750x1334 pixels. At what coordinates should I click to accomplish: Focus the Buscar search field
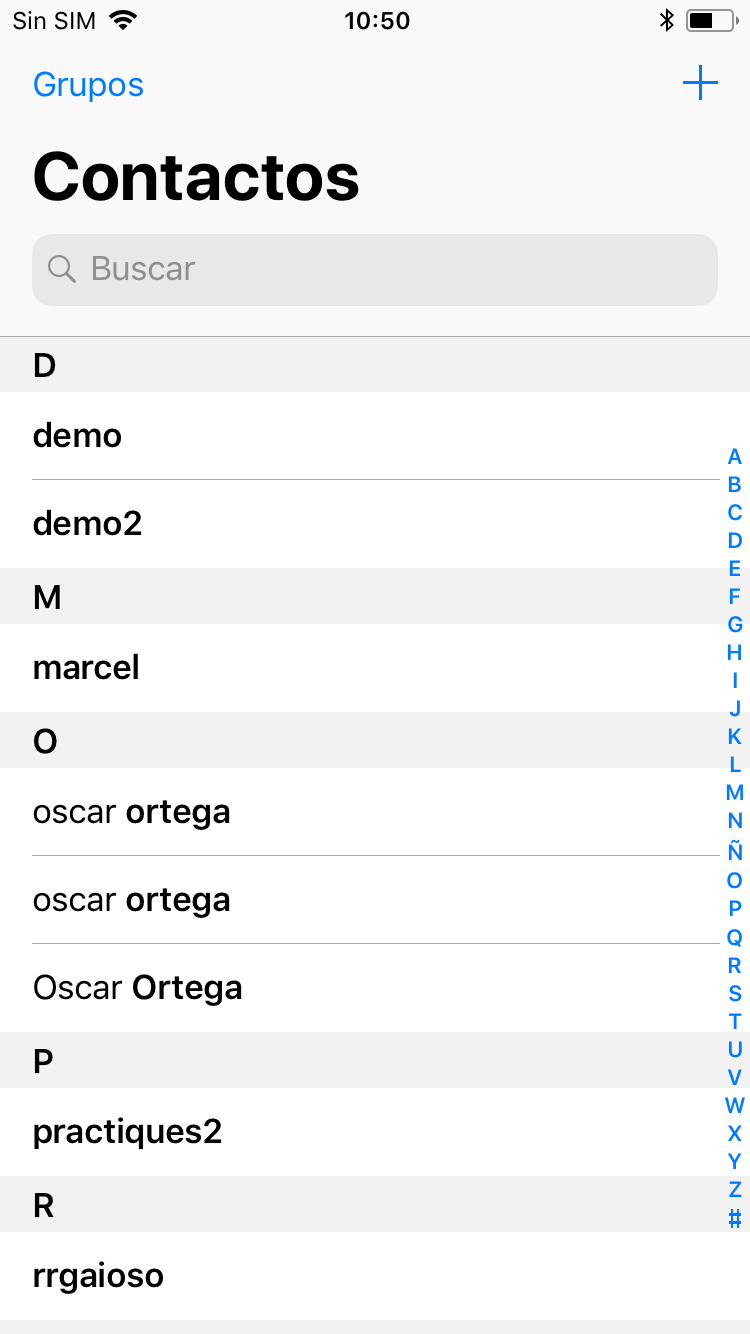[375, 269]
